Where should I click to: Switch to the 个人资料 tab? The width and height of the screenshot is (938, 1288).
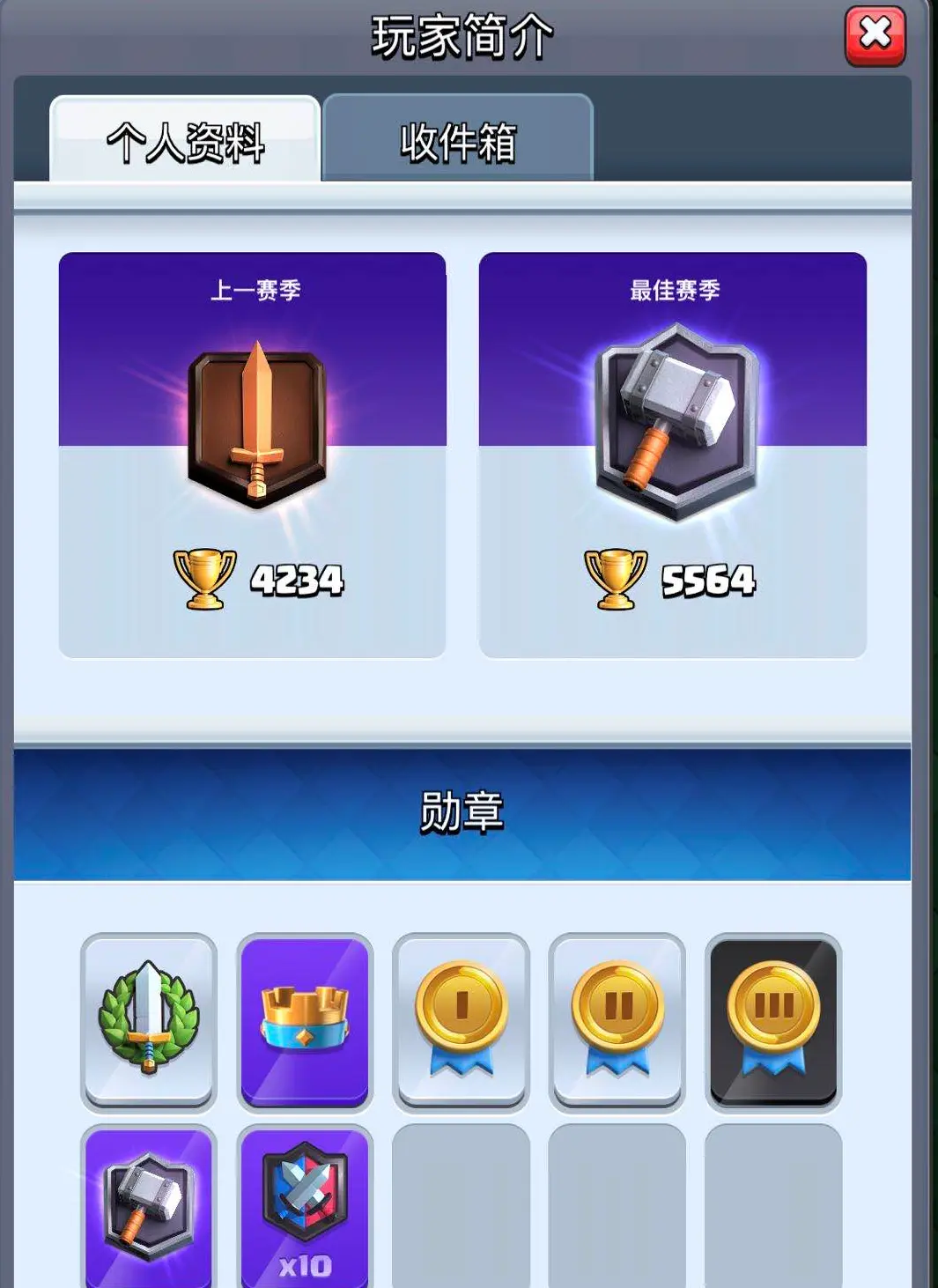click(185, 141)
